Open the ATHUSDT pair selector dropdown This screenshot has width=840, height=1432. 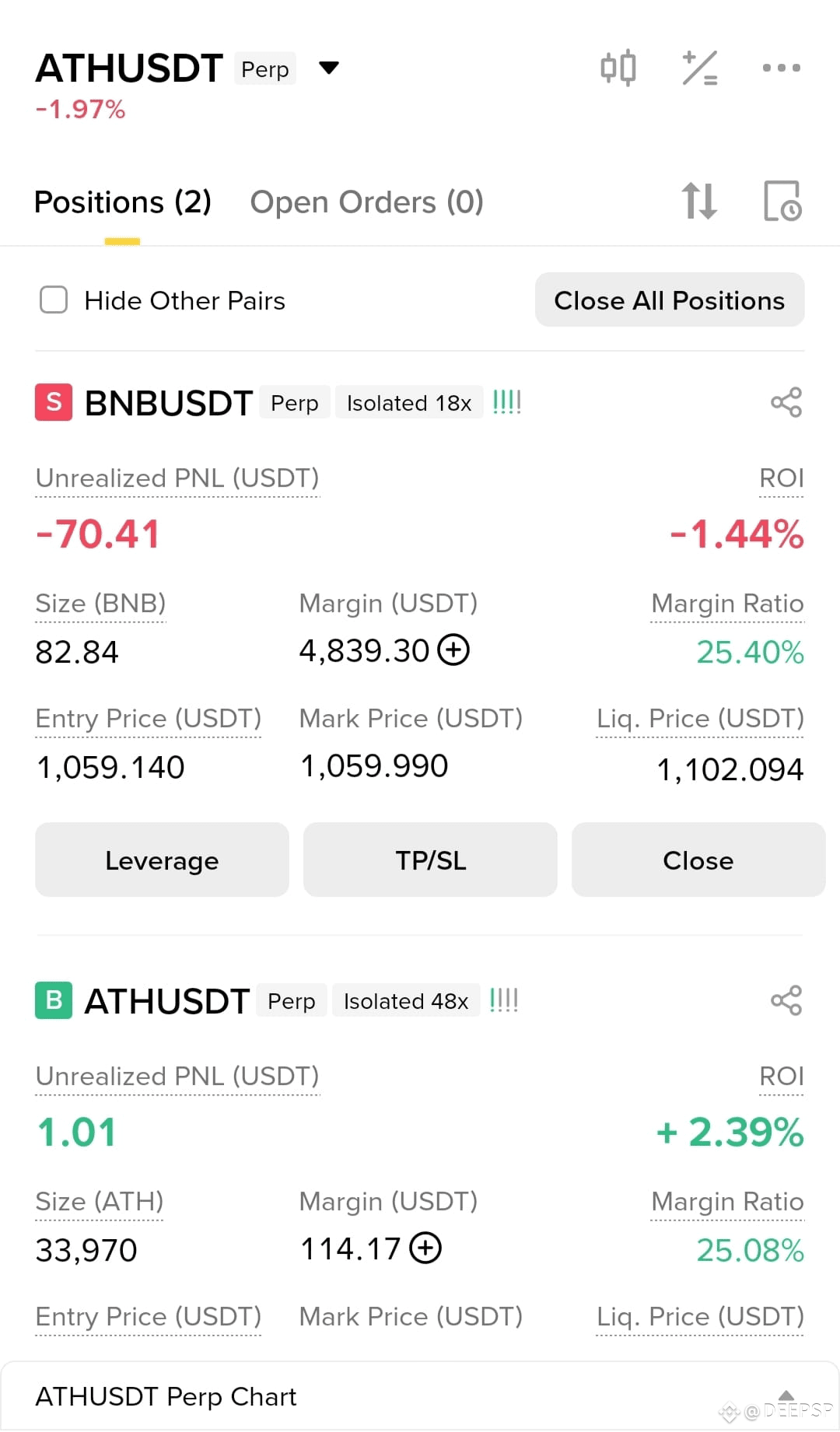coord(328,68)
